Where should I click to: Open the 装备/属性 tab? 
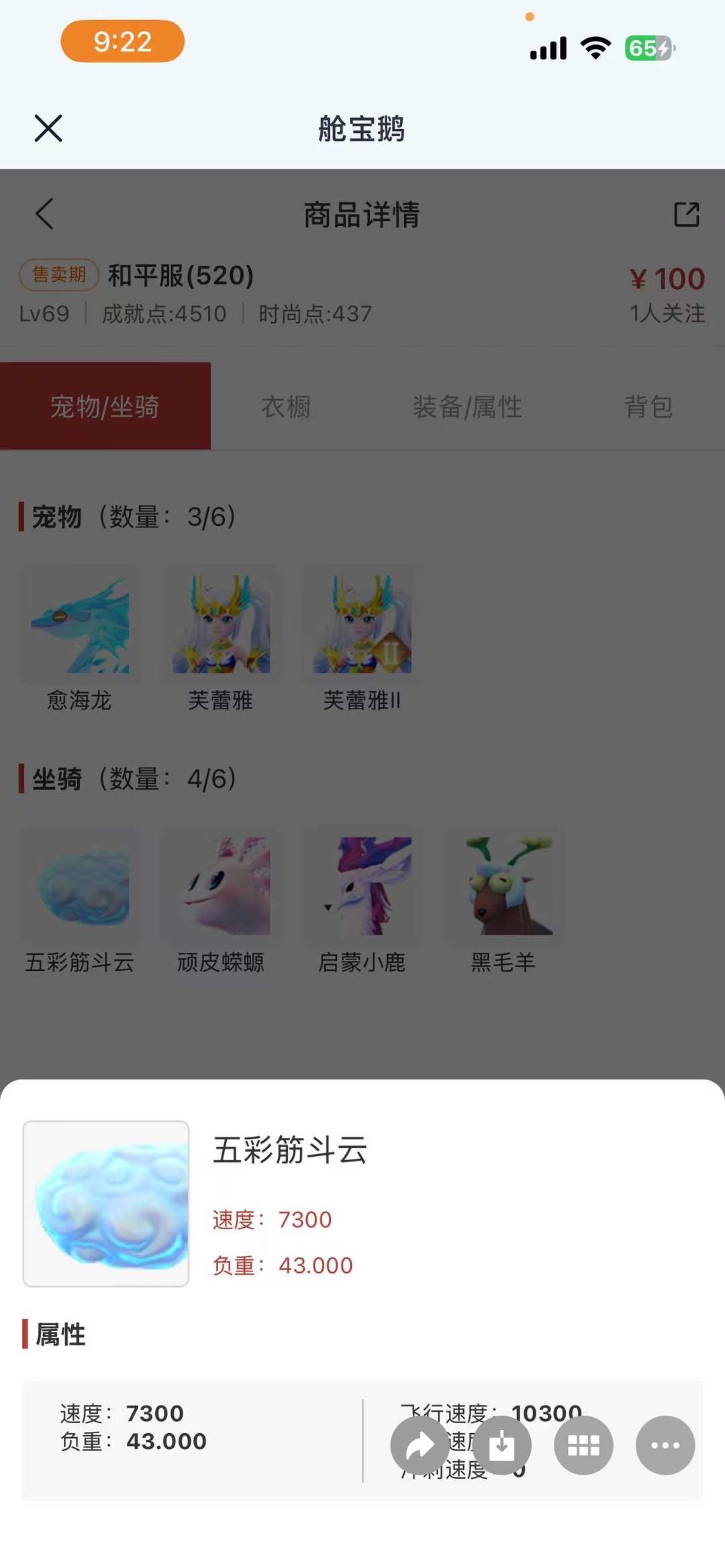(x=467, y=407)
